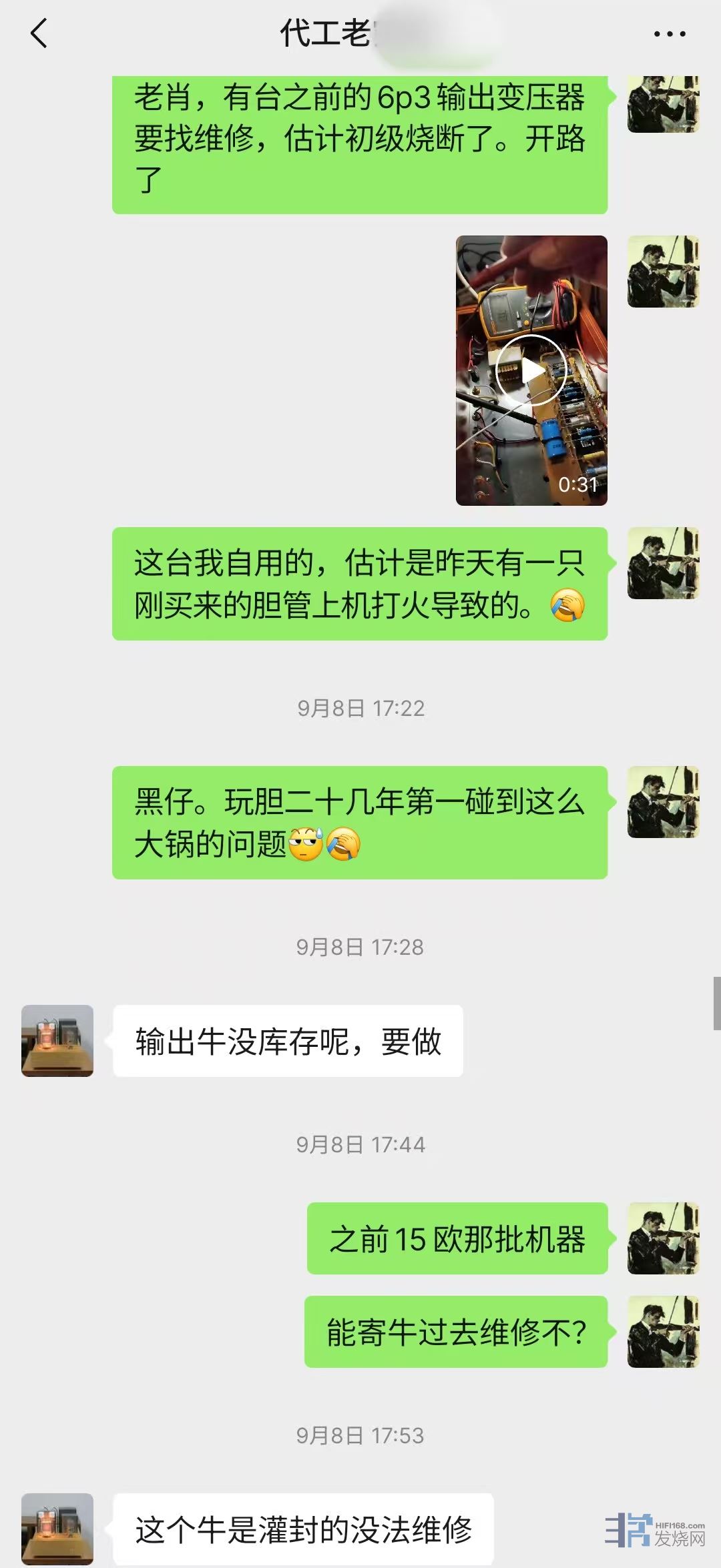Tap the avatar beside the "这台我自用的" message
Viewport: 721px width, 1568px height.
pos(663,563)
